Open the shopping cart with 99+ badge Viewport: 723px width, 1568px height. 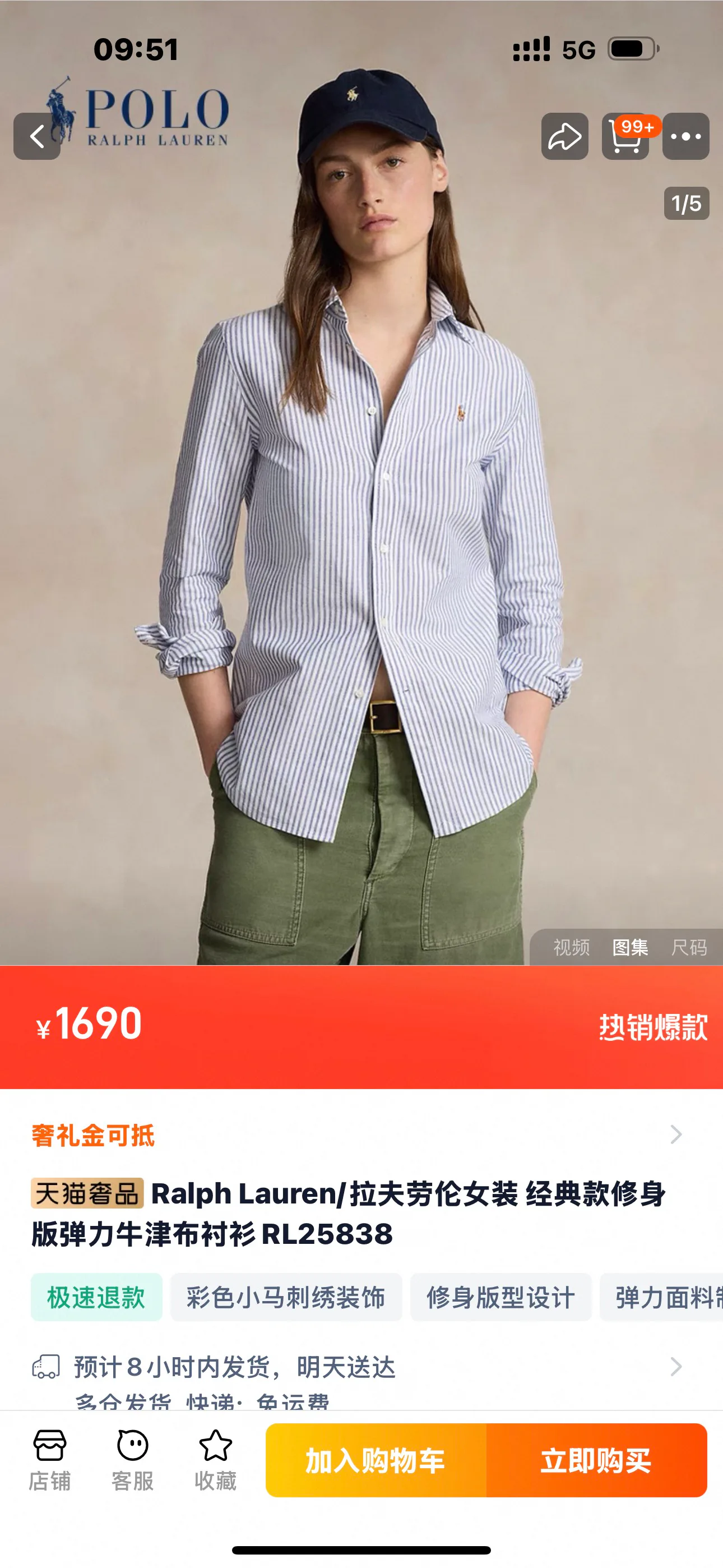[625, 136]
